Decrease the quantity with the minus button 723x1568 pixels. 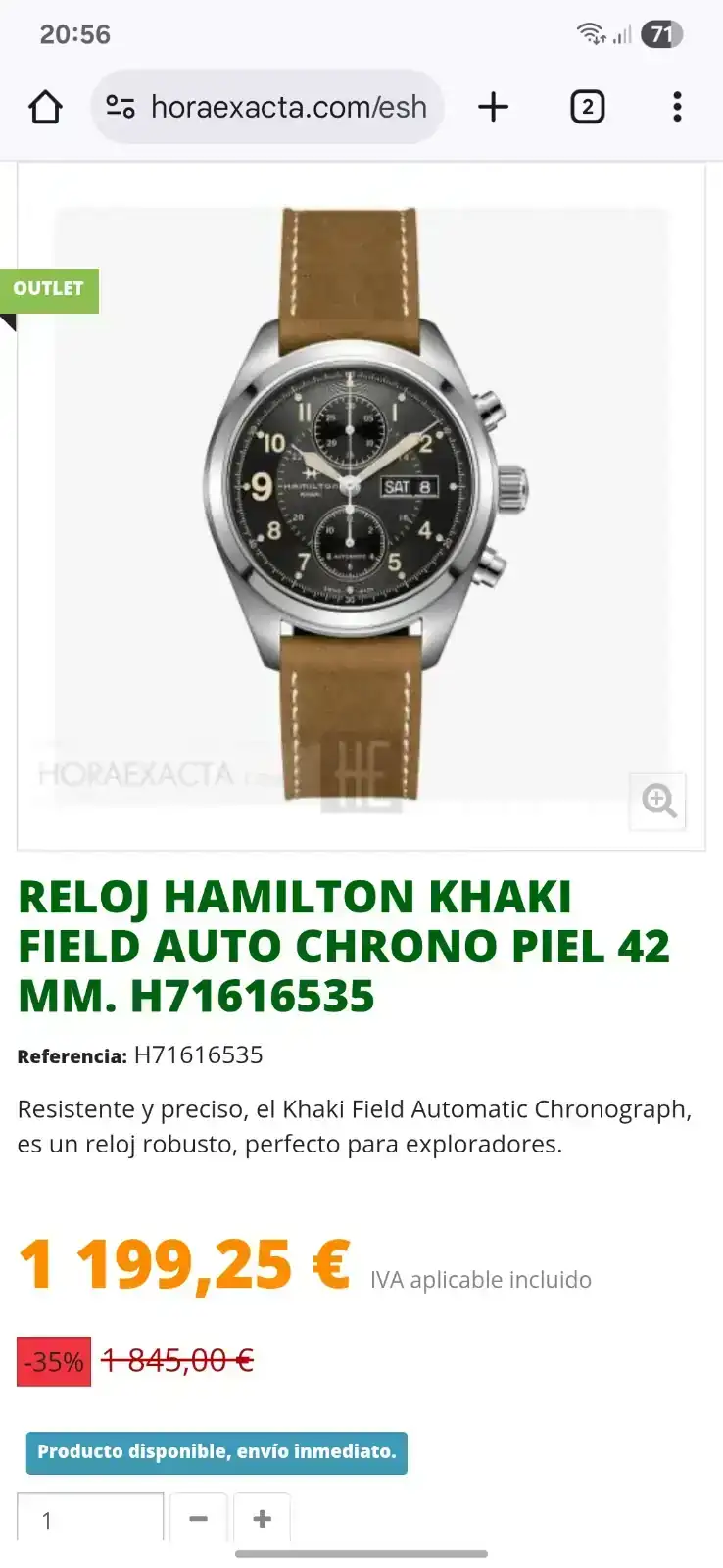(199, 1518)
